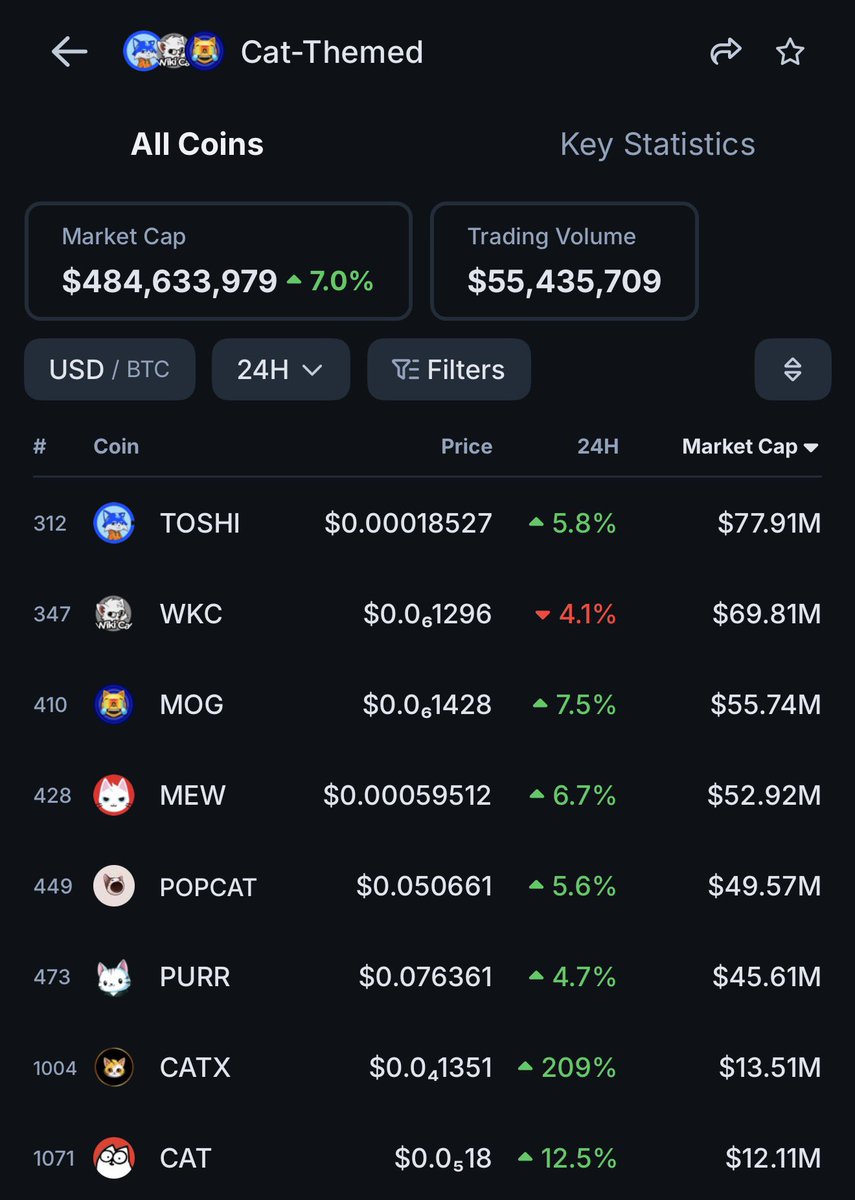855x1200 pixels.
Task: Open the CATX coin row
Action: pos(195,1068)
